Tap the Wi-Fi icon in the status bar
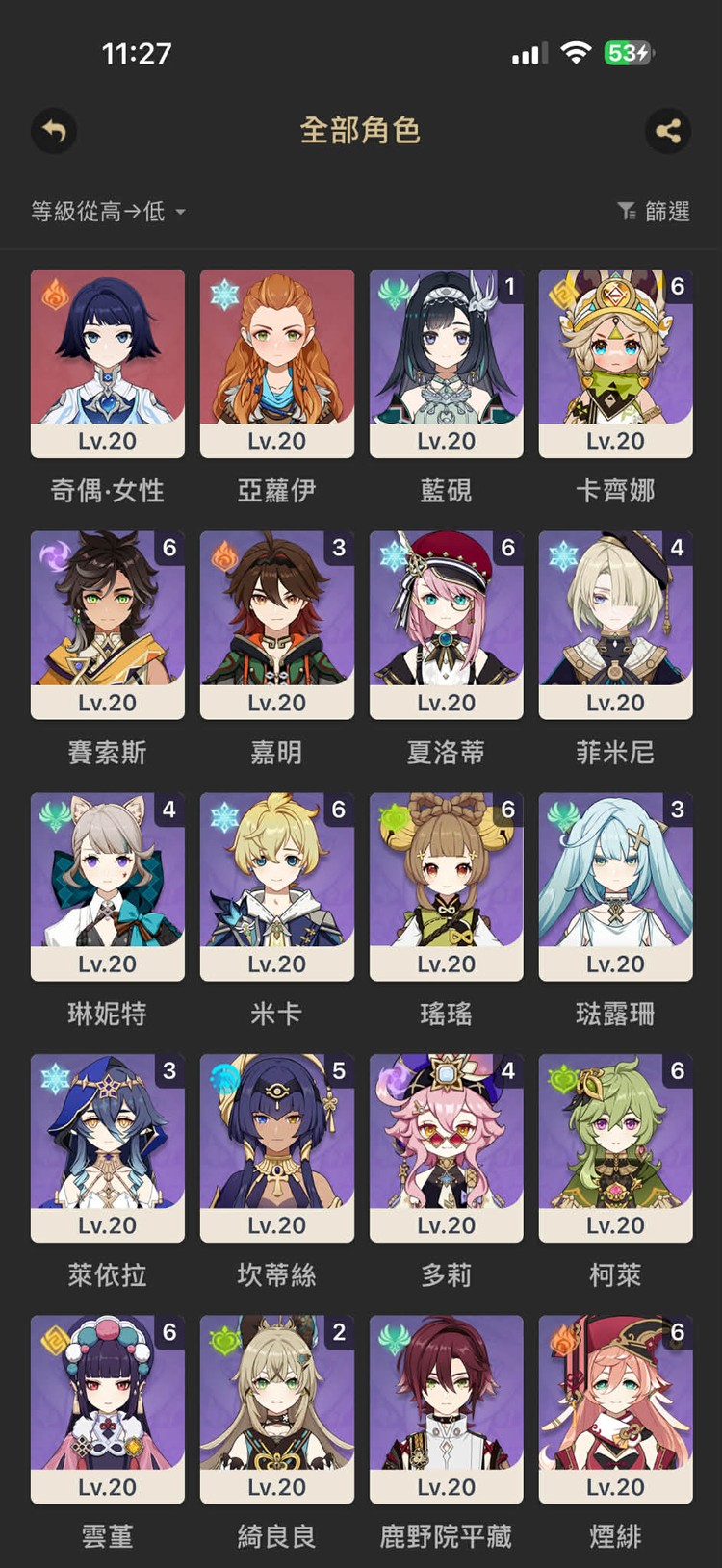This screenshot has height=1568, width=722. point(575,53)
